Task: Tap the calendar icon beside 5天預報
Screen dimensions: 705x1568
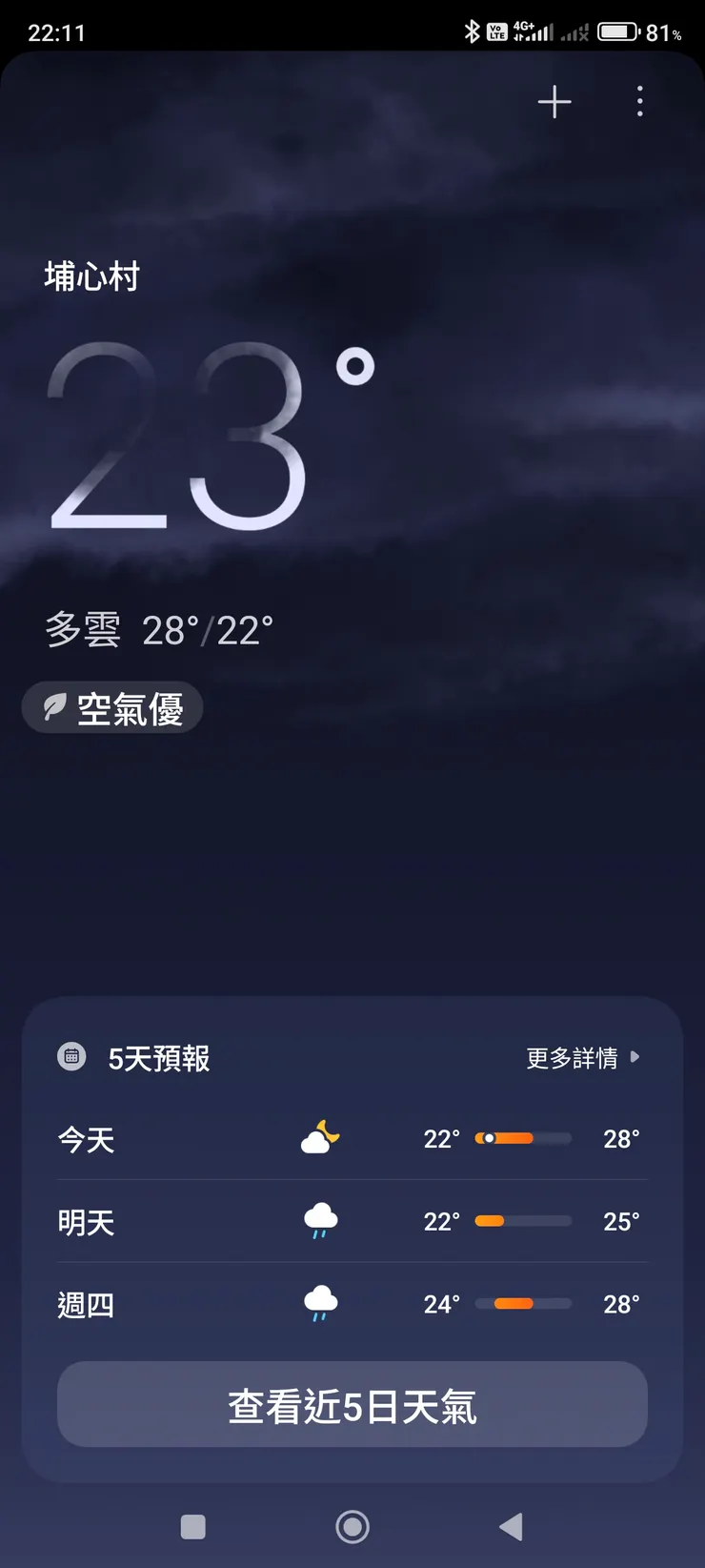Action: tap(71, 1057)
